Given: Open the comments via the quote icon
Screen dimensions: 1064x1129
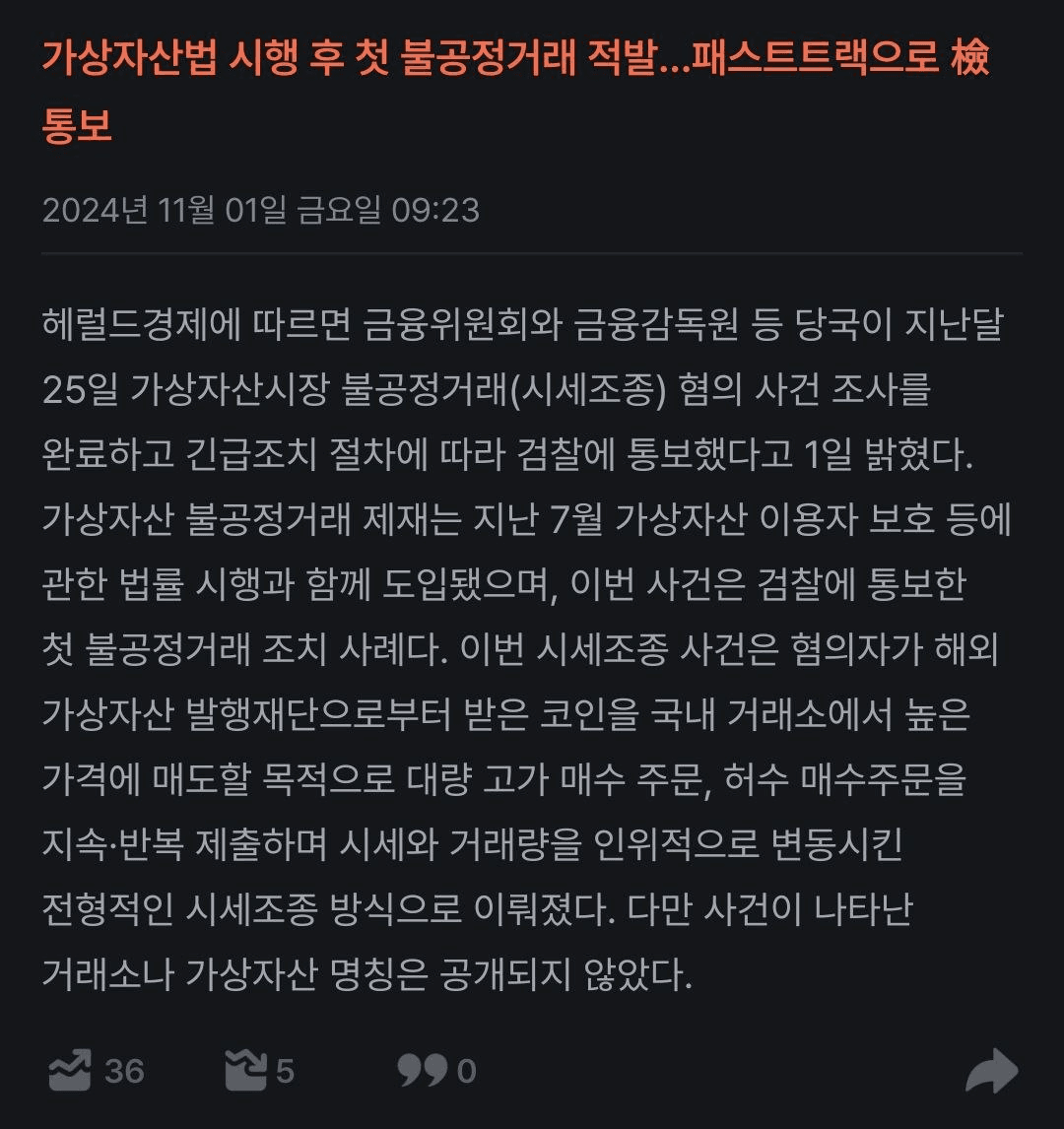Looking at the screenshot, I should (x=423, y=1071).
